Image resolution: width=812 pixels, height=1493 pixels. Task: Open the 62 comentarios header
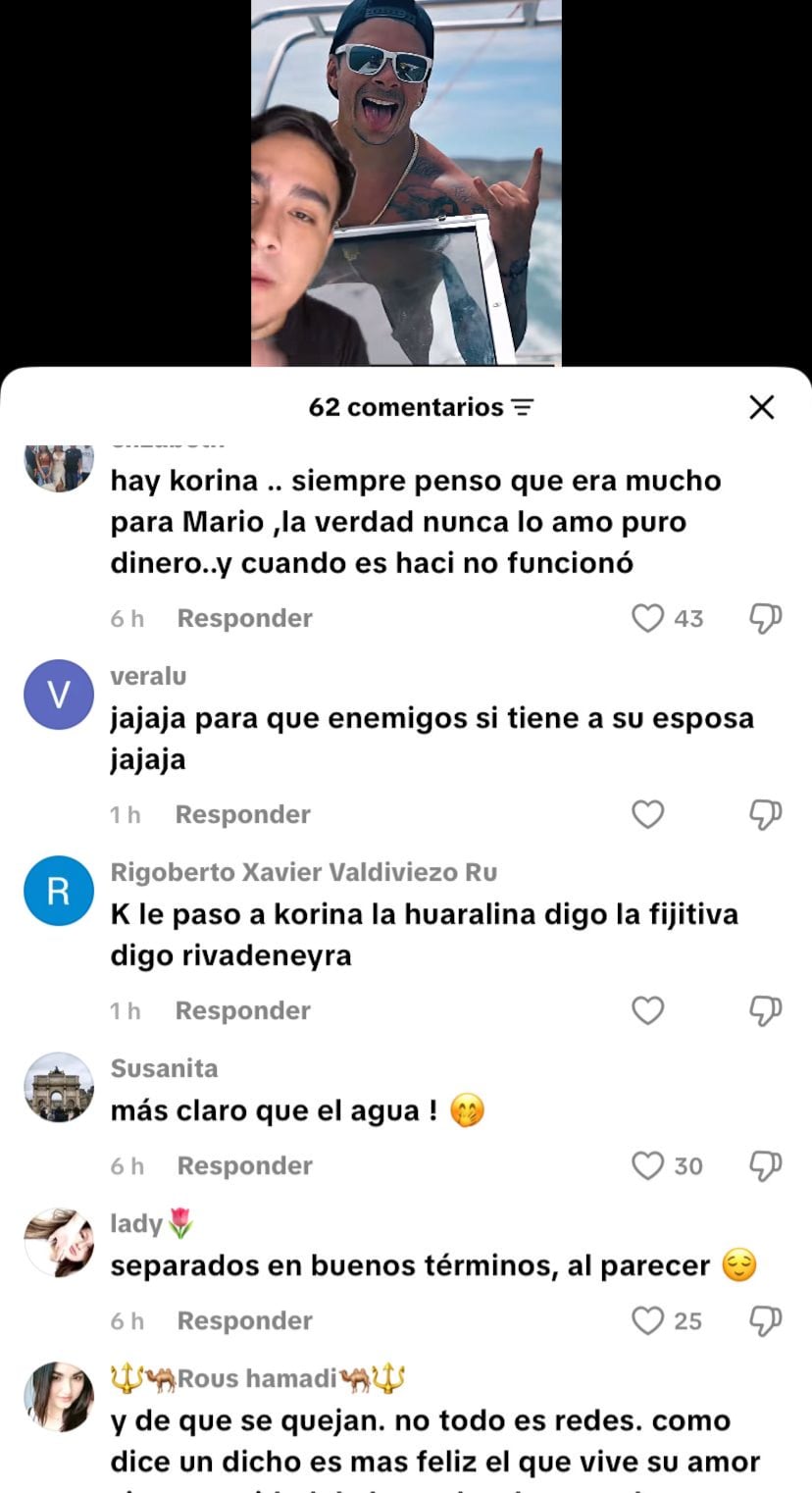coord(406,406)
